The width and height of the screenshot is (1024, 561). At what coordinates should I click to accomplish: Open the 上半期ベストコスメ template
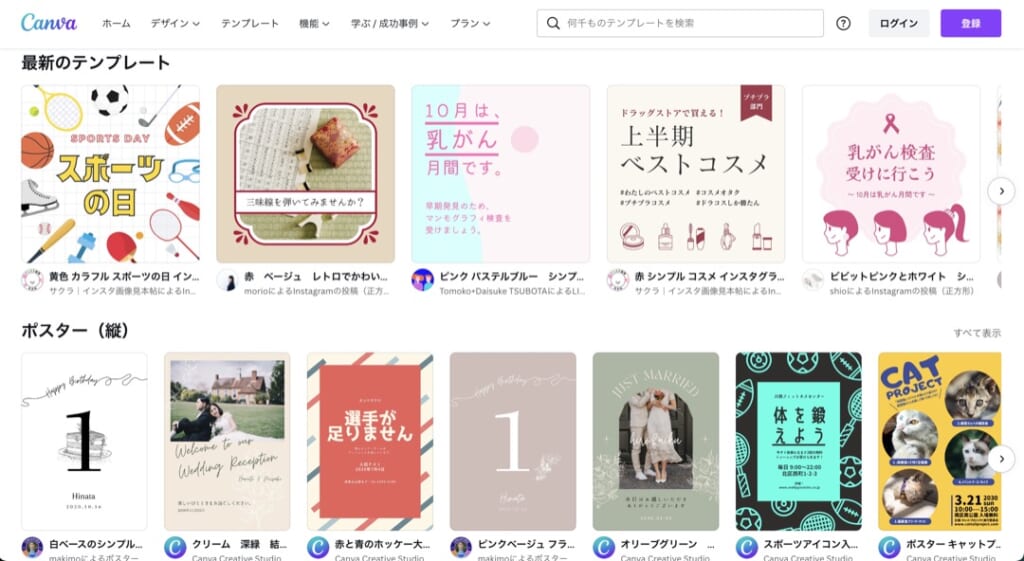695,174
